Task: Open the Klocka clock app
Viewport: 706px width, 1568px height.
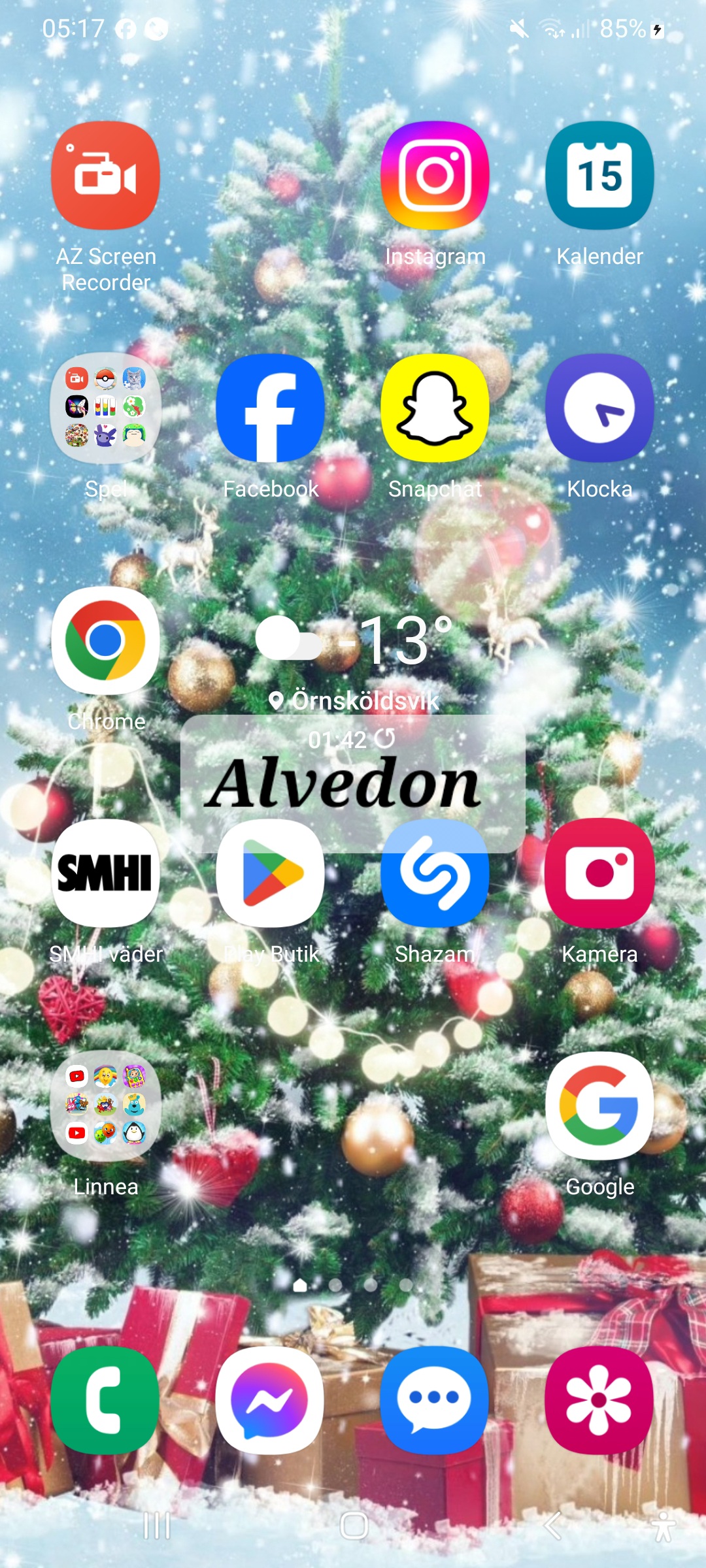Action: pyautogui.click(x=599, y=408)
